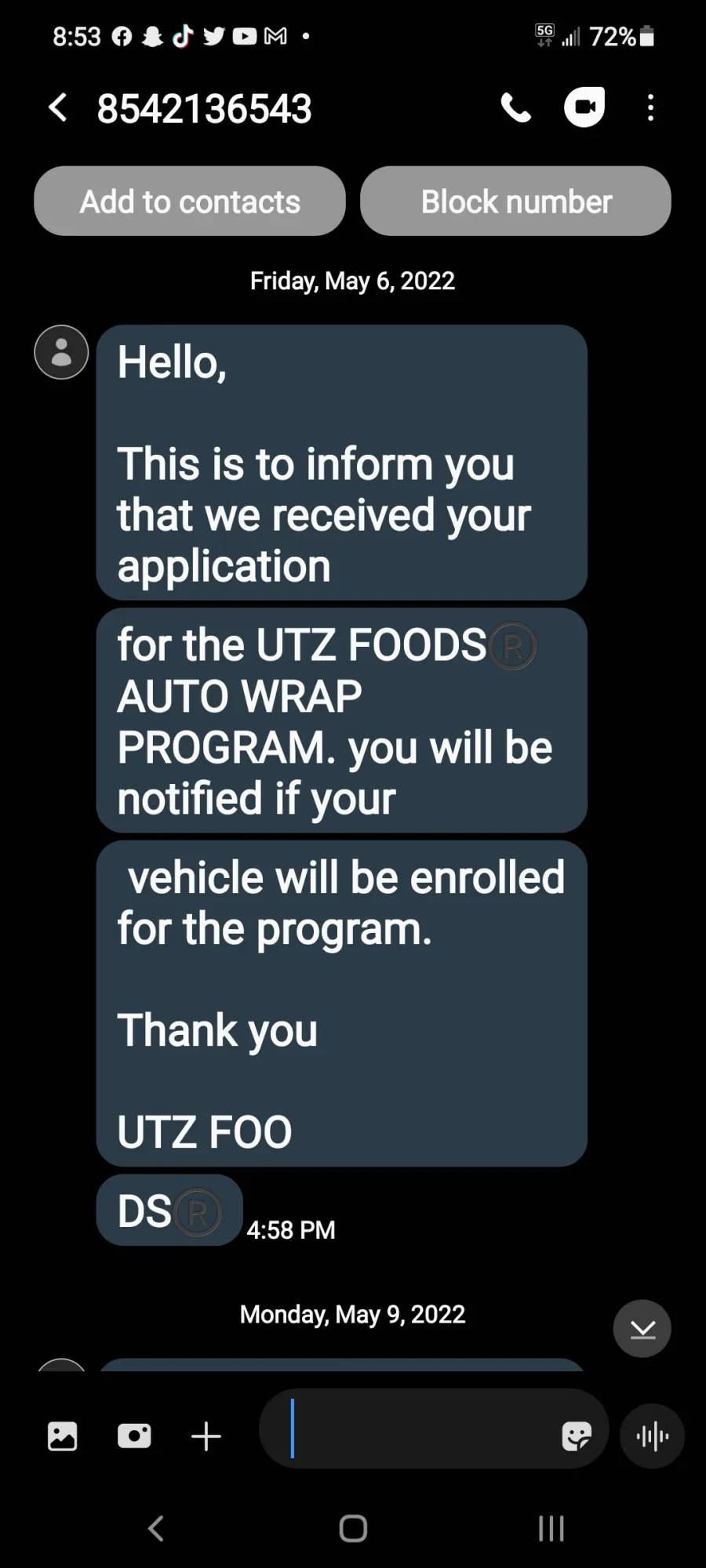
Task: Open the camera to attach a picture
Action: (134, 1436)
